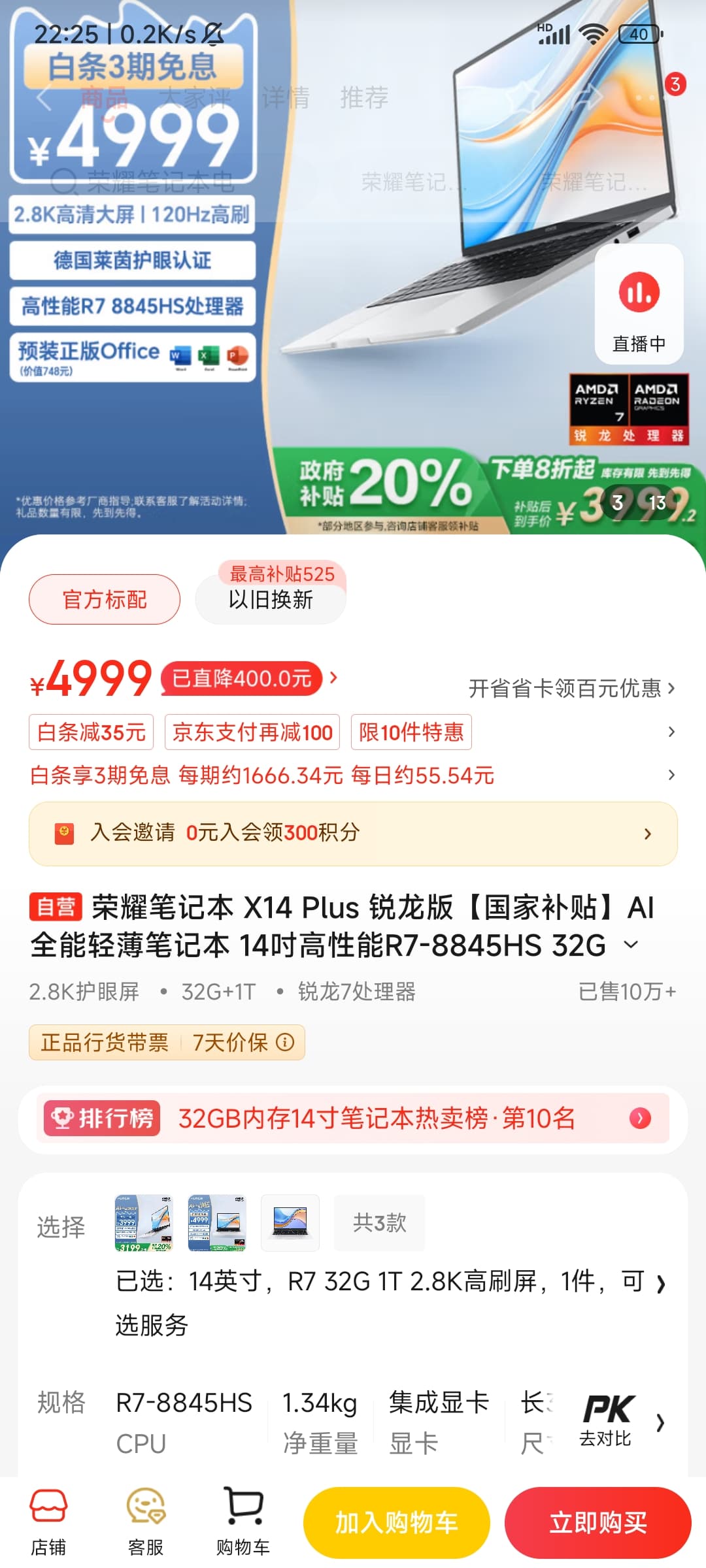706x1568 pixels.
Task: Open 去对比 PK comparison
Action: point(607,1421)
